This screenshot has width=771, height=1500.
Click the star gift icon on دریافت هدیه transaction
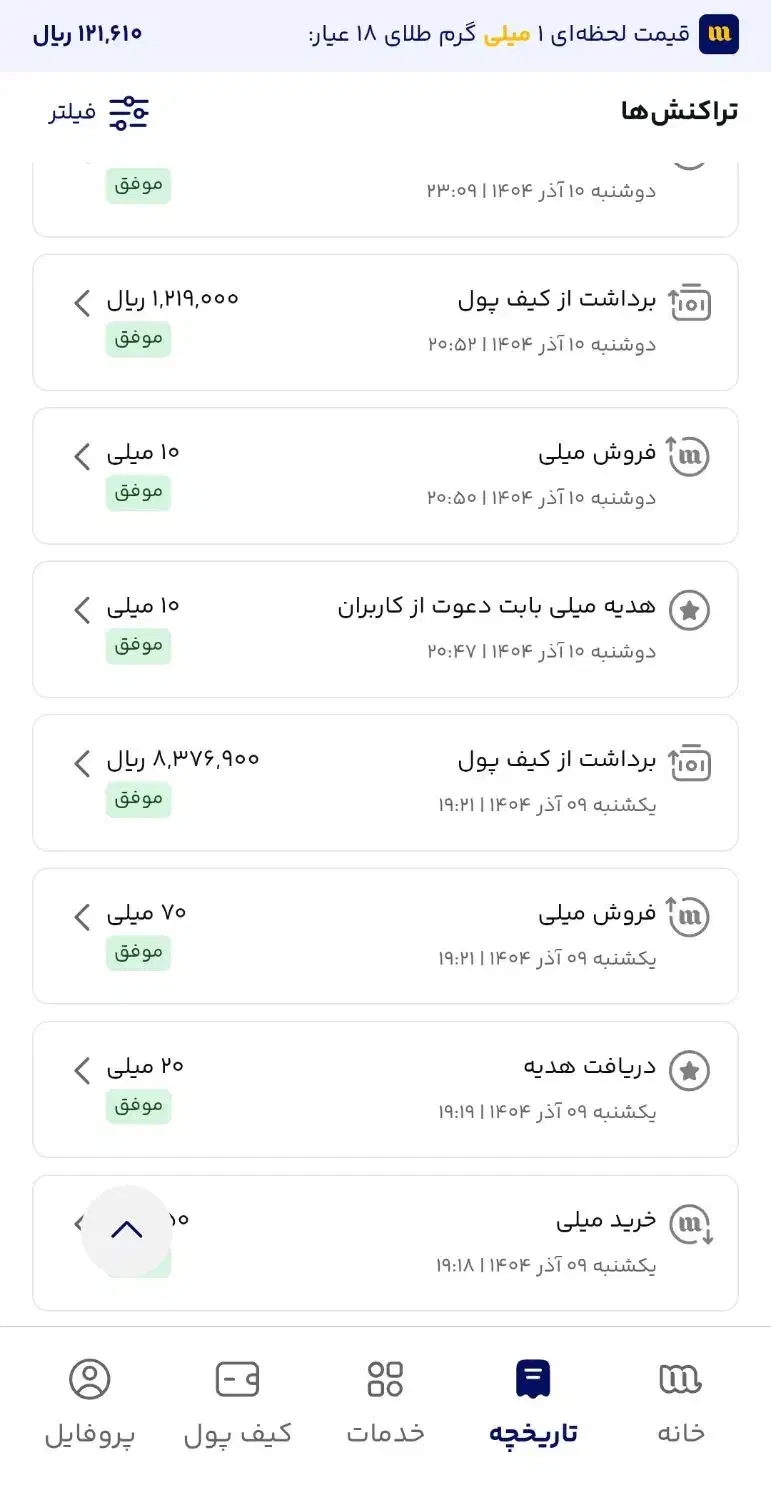(689, 1070)
